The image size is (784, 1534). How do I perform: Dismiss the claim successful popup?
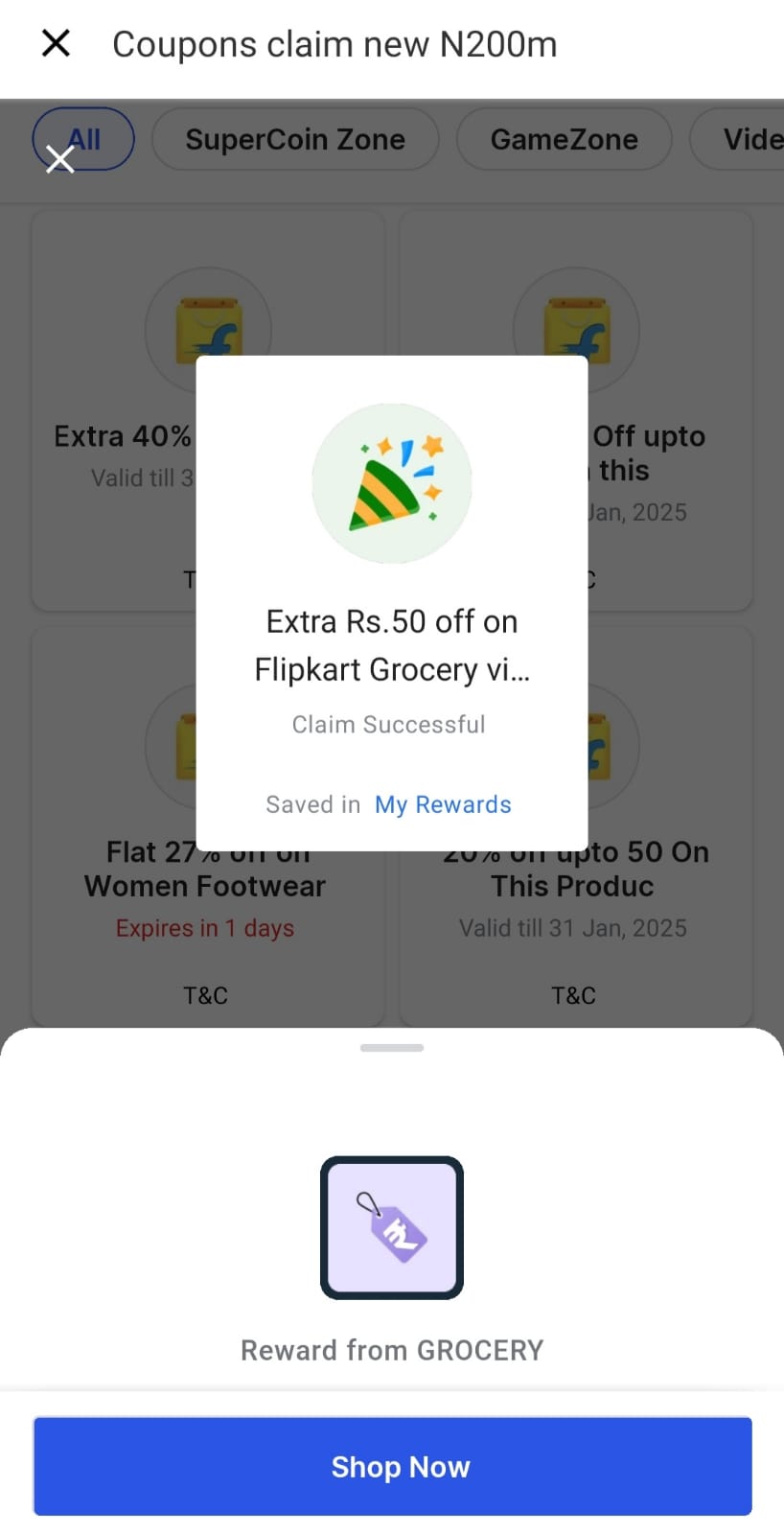[60, 159]
